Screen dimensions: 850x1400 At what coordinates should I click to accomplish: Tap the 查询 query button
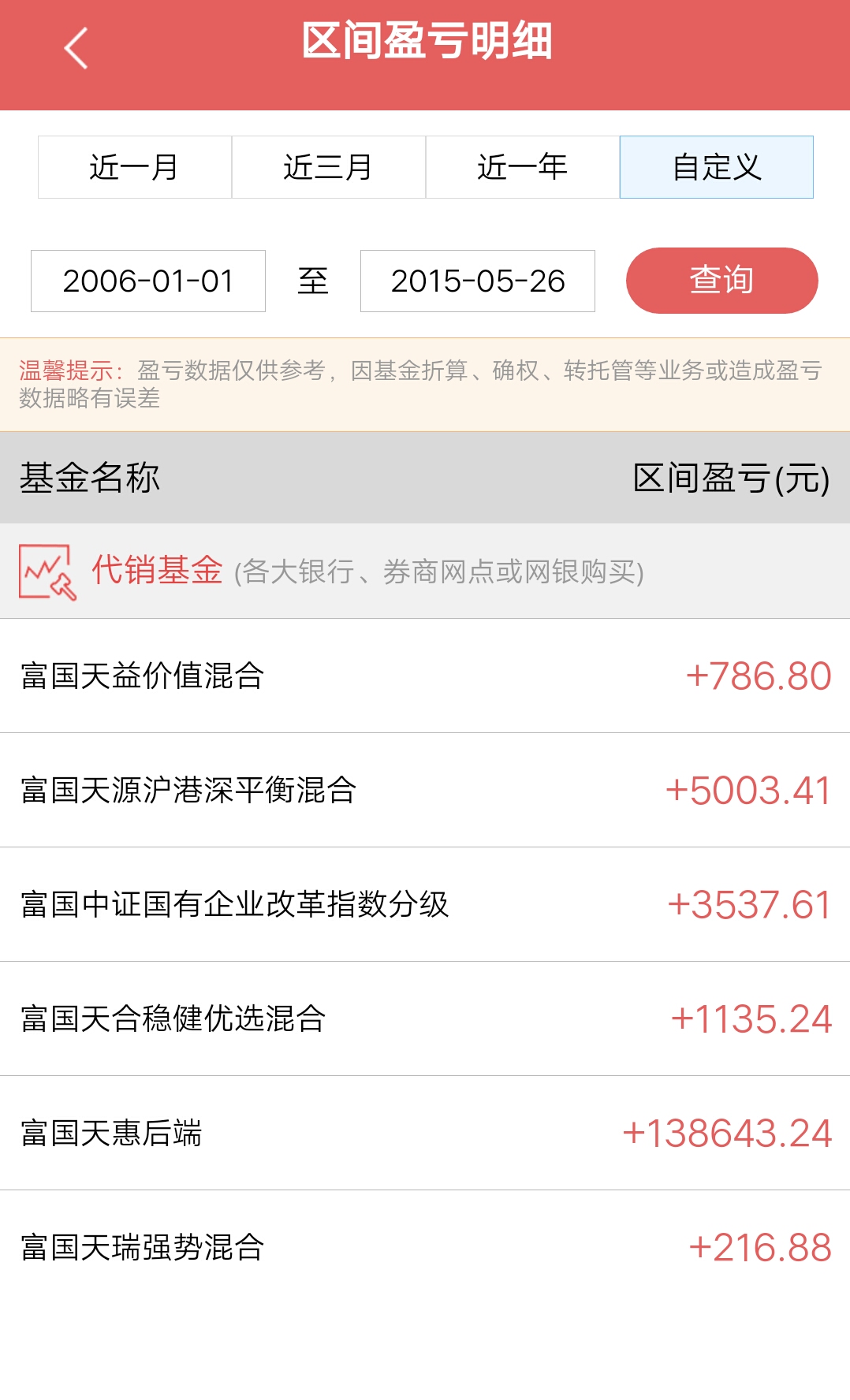point(722,281)
